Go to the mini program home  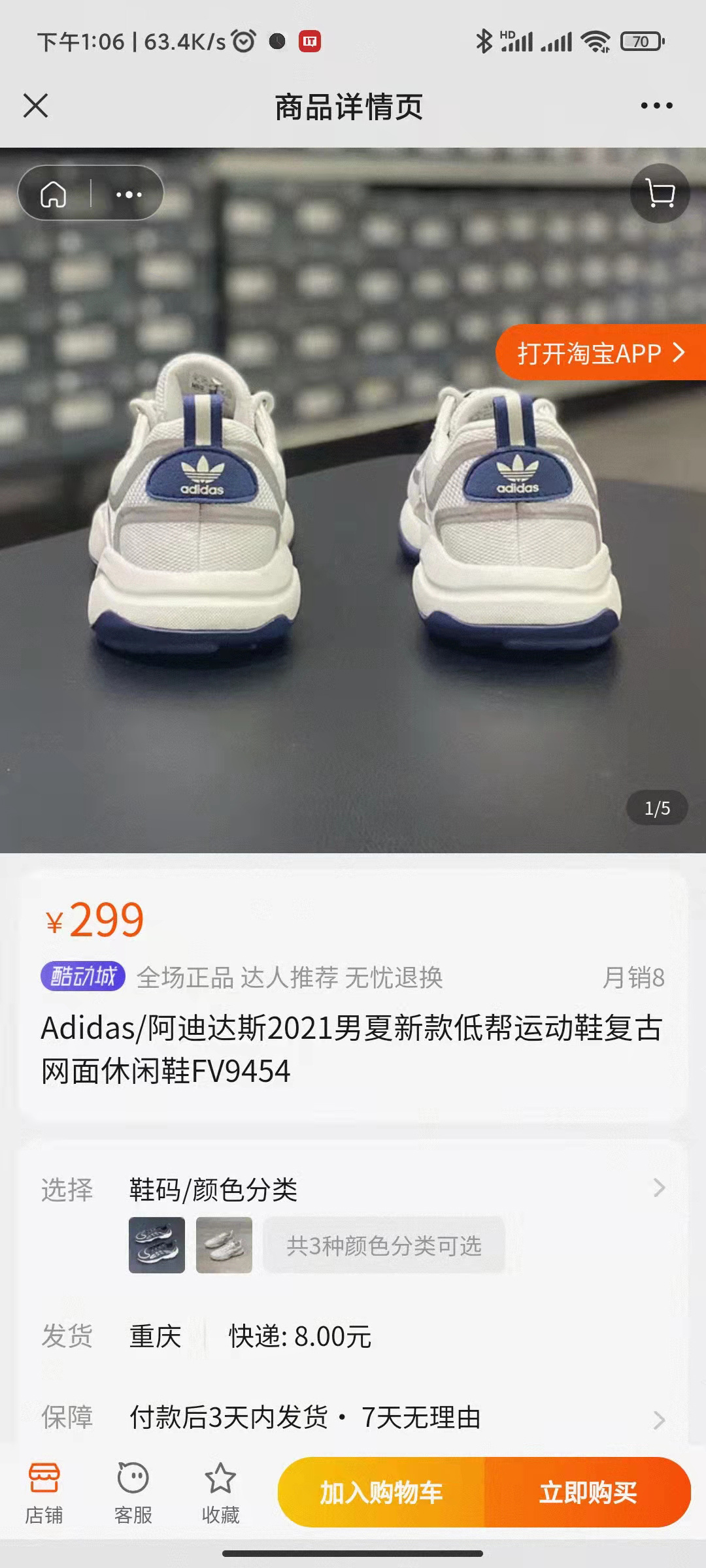point(54,194)
